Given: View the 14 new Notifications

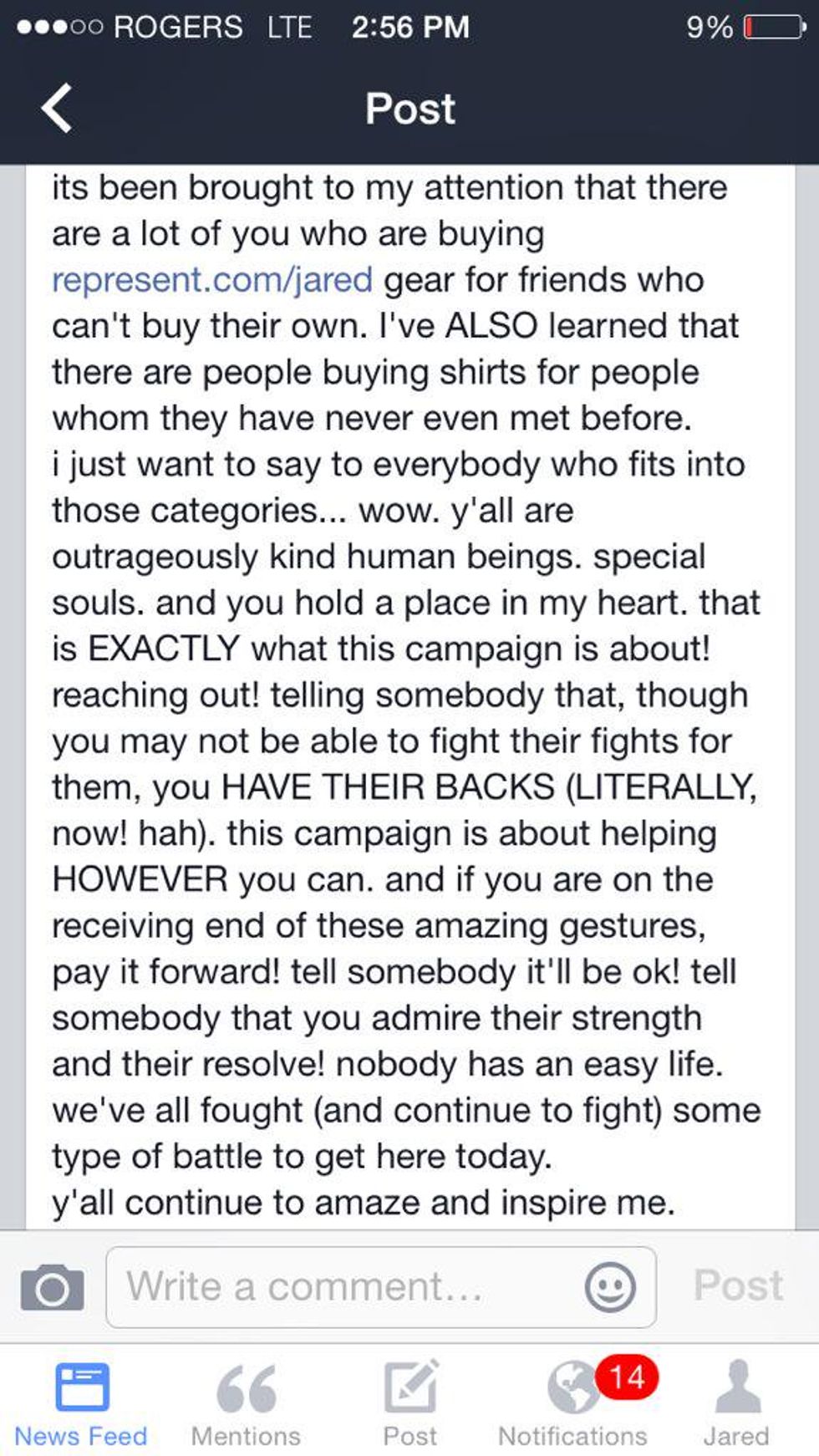Looking at the screenshot, I should (x=573, y=1404).
